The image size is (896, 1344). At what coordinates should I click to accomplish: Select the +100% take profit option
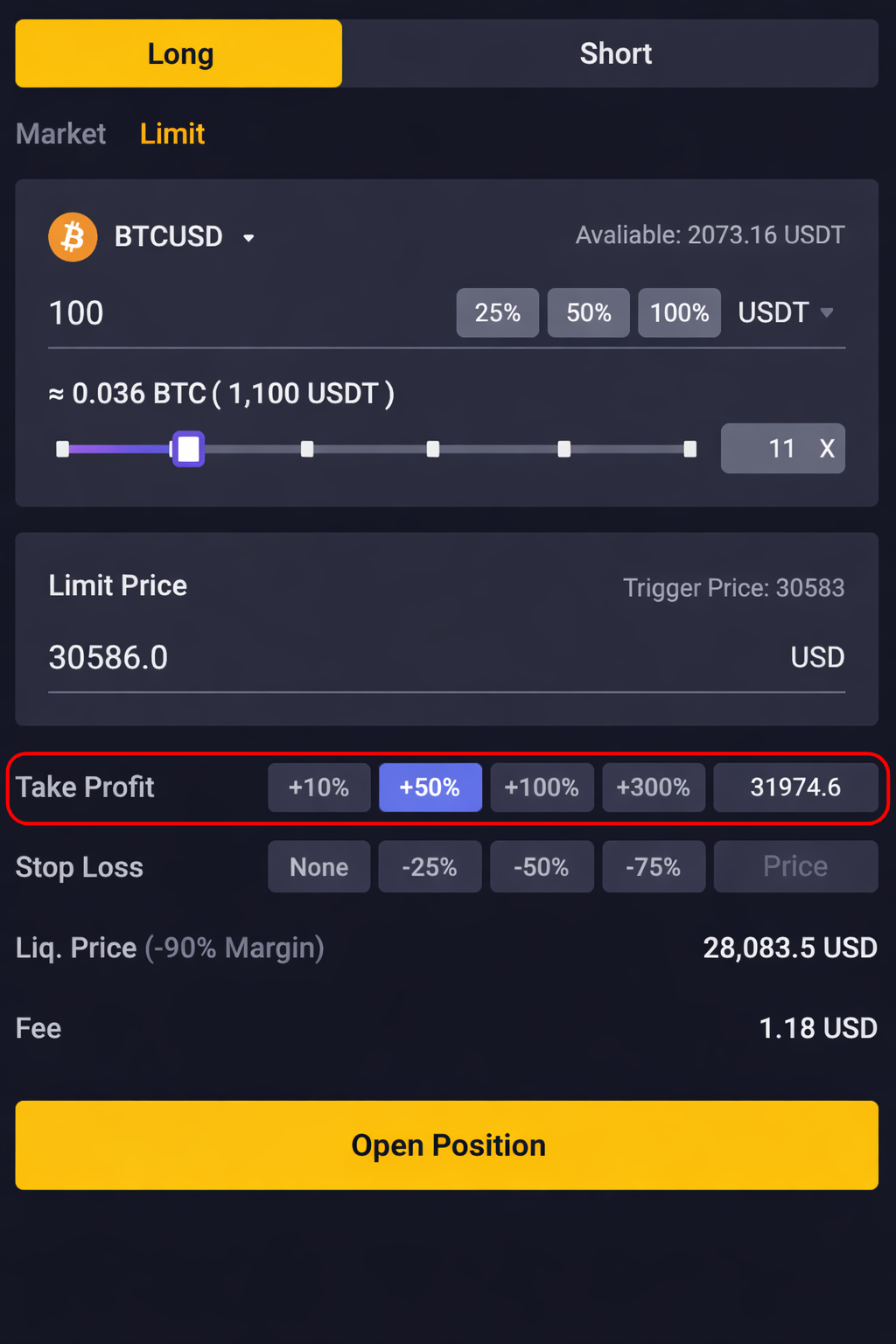point(542,787)
